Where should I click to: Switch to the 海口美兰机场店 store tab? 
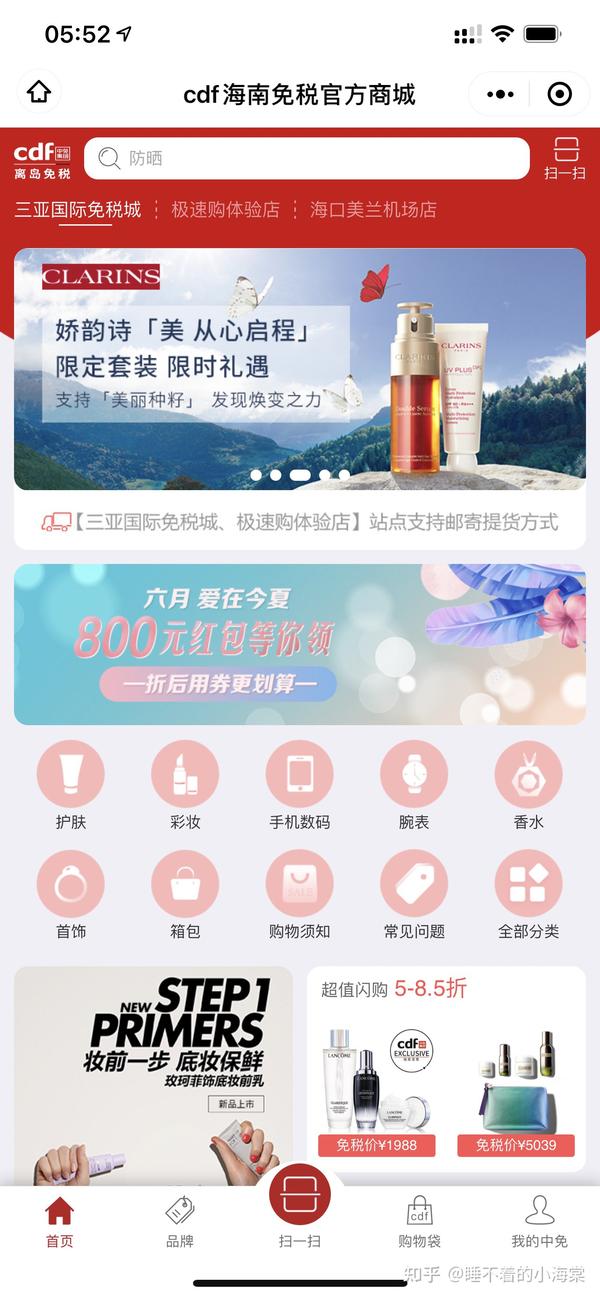(x=373, y=210)
